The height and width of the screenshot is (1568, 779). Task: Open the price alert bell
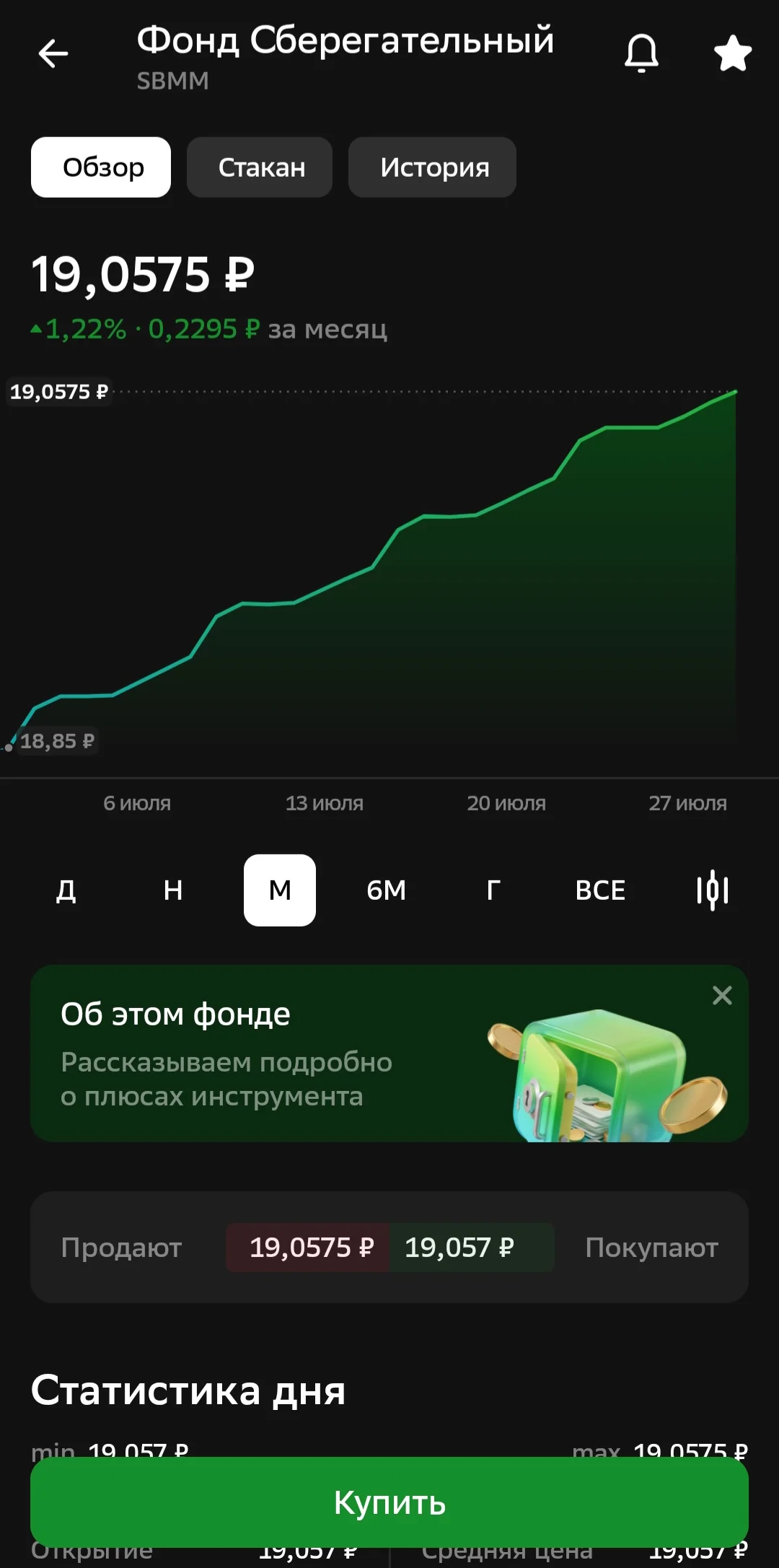point(641,53)
